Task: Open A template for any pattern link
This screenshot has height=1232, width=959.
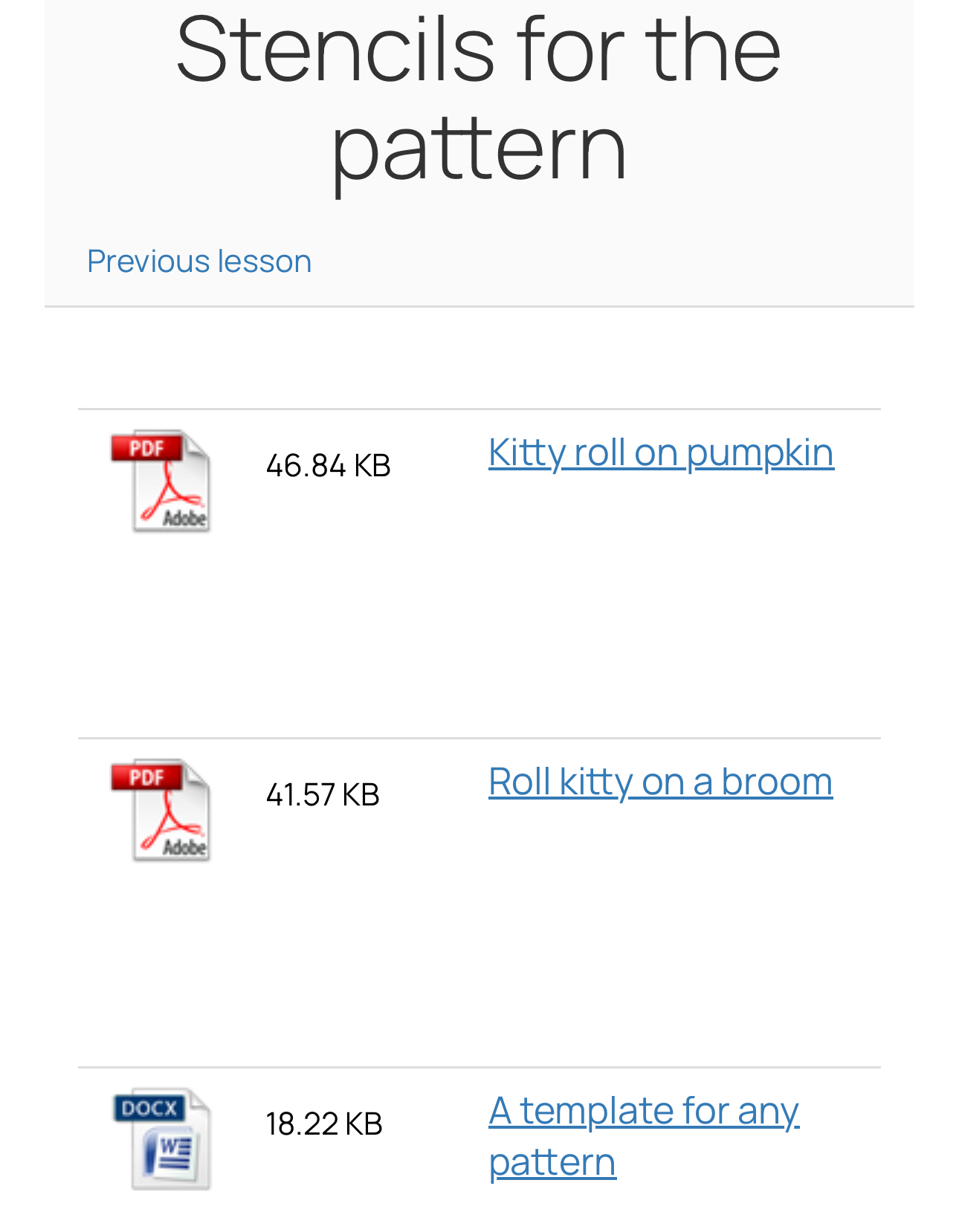Action: (644, 1135)
